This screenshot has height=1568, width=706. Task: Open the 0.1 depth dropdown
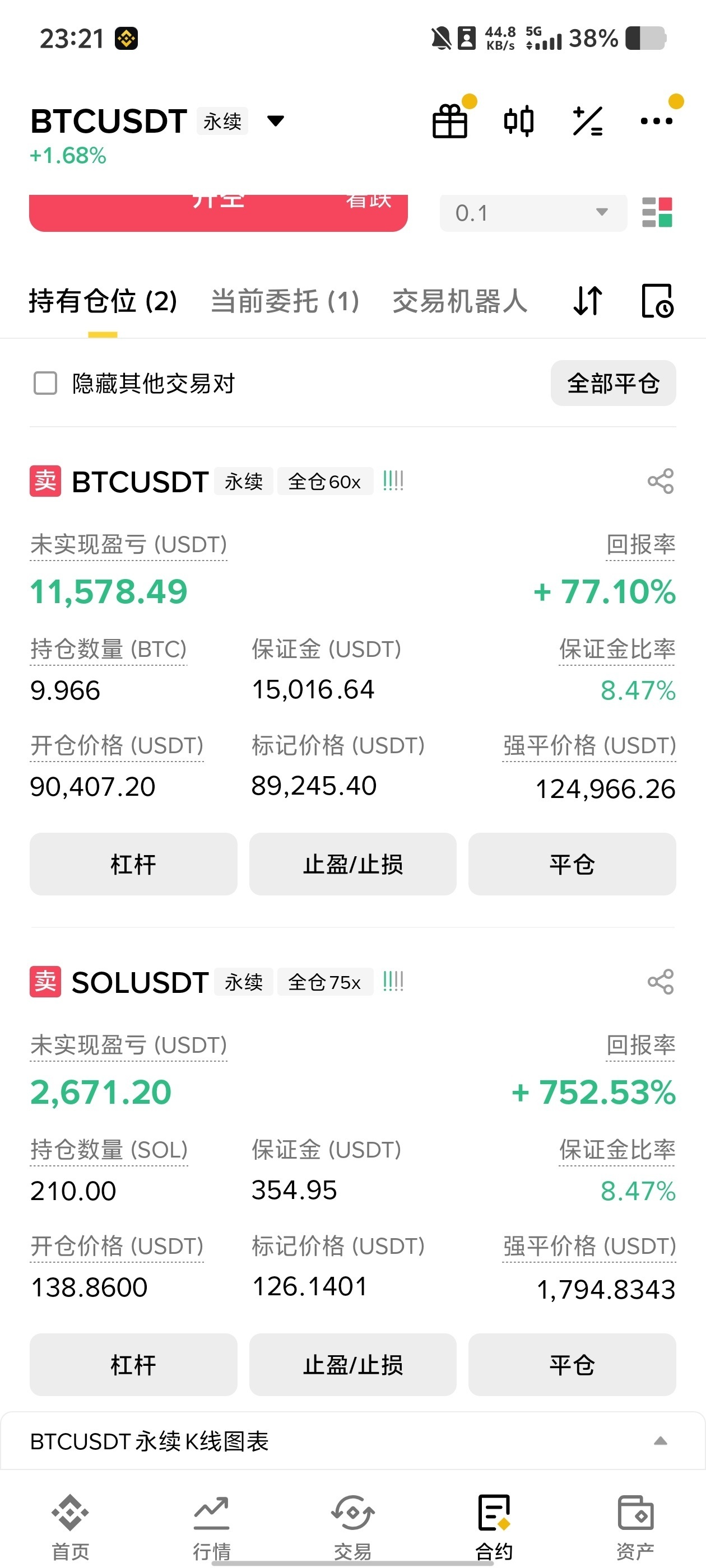(533, 213)
